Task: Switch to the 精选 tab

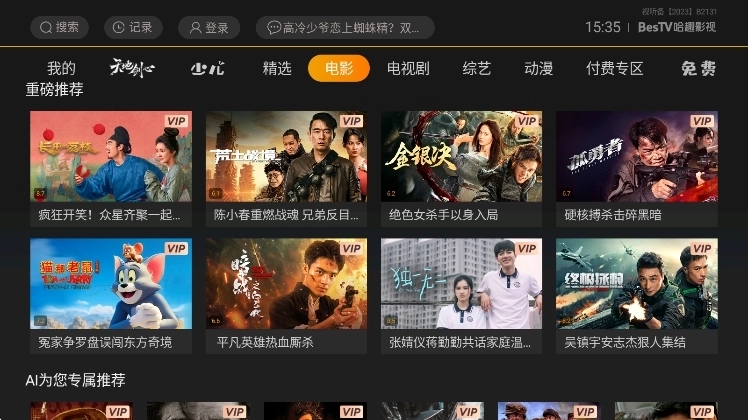Action: point(277,69)
